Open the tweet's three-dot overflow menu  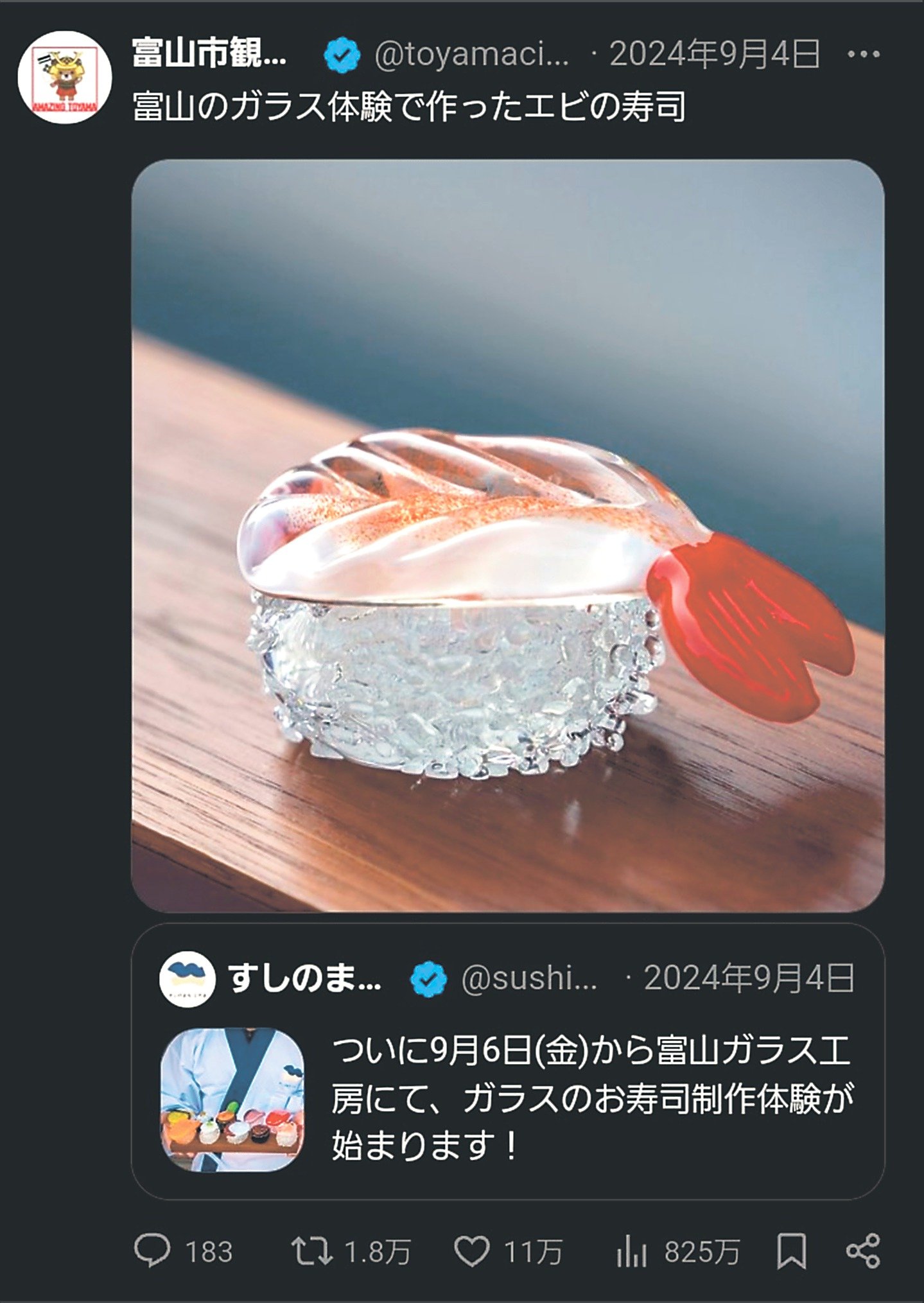point(863,55)
